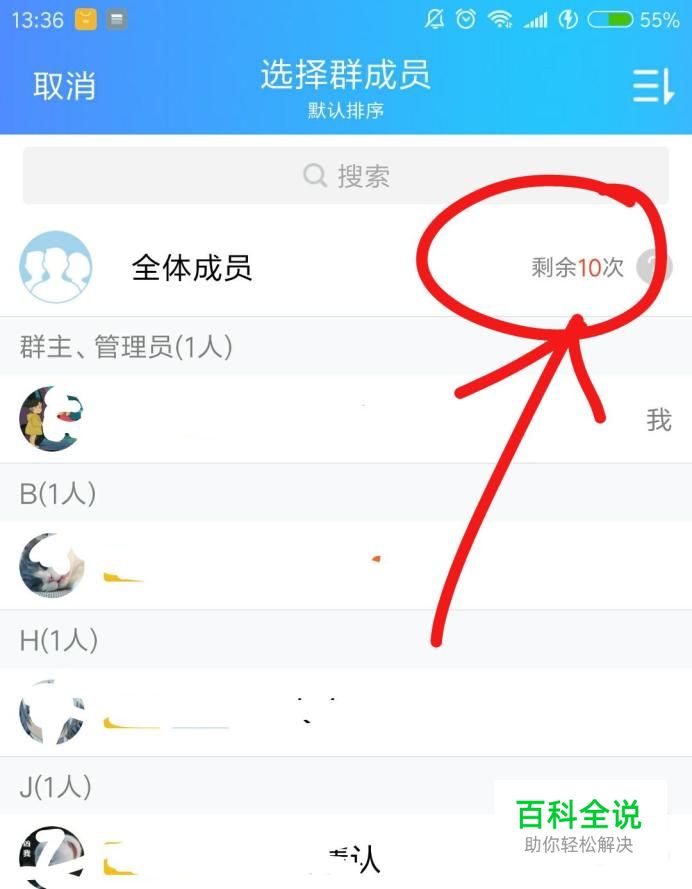
Task: Tap the 搜索 search box
Action: click(x=346, y=176)
